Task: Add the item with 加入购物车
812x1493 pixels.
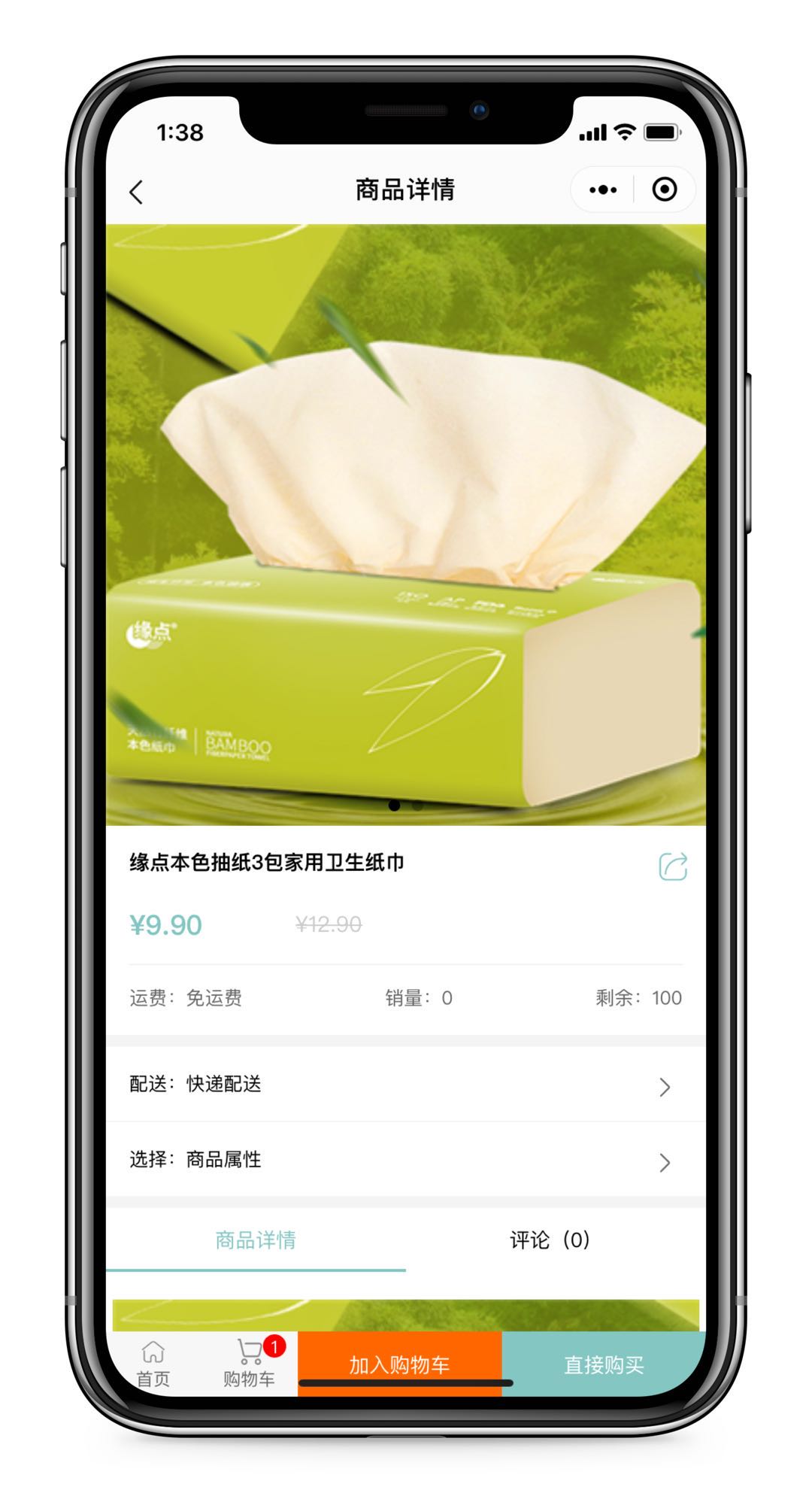Action: tap(399, 1364)
